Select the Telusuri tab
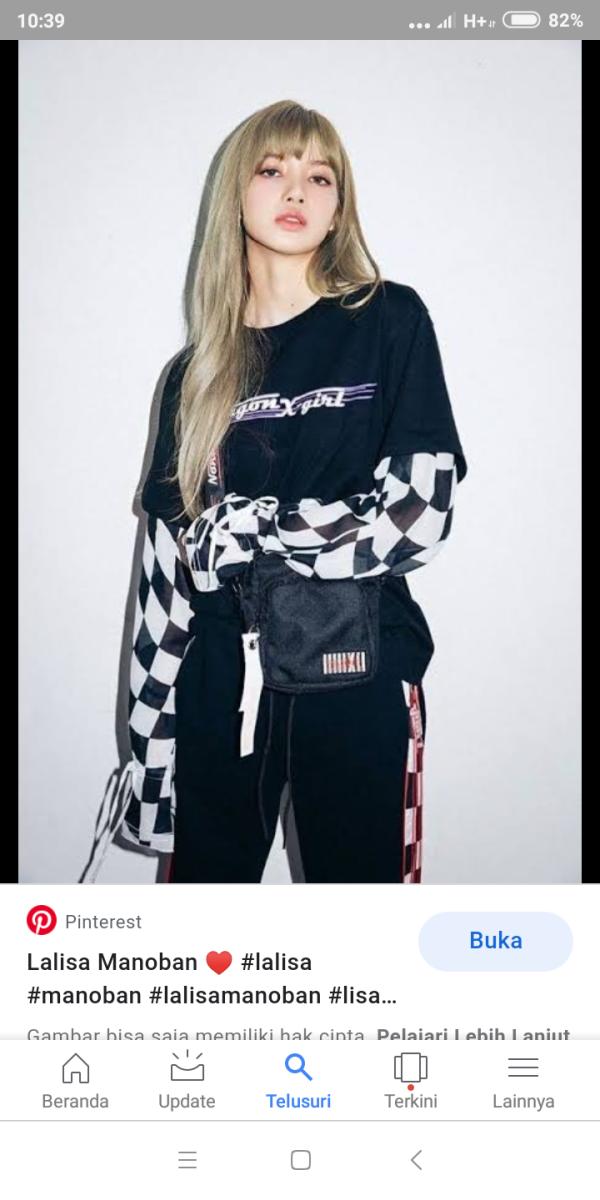 [x=298, y=1082]
